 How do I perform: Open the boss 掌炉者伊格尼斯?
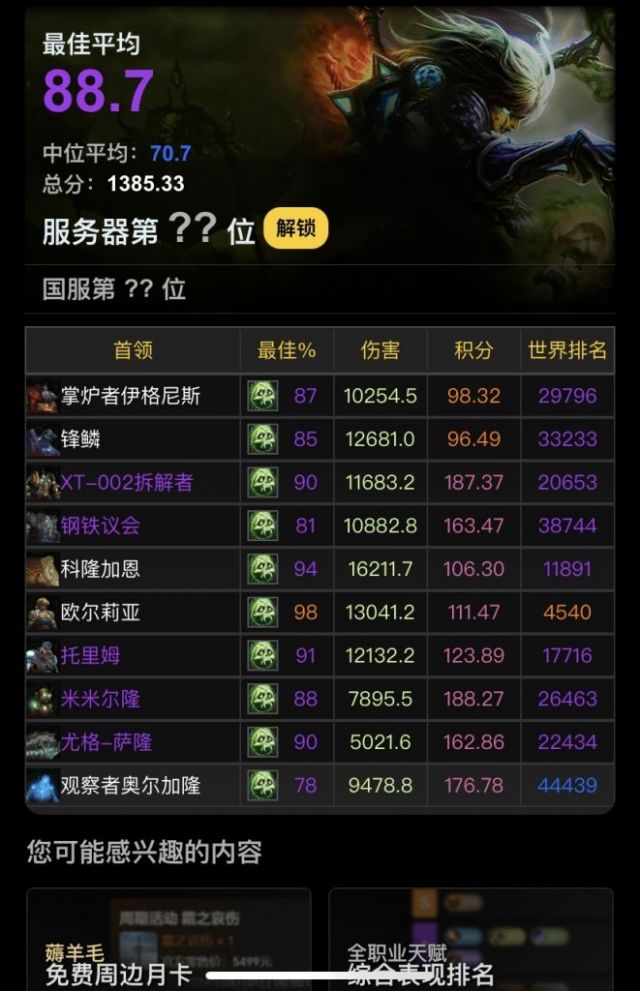click(130, 396)
